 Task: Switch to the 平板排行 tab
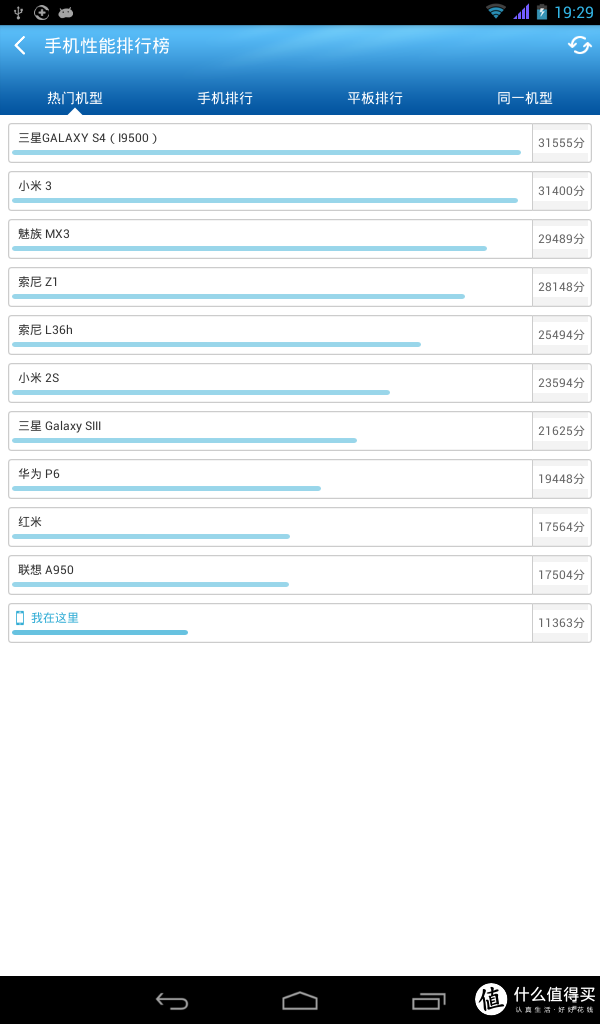click(375, 99)
